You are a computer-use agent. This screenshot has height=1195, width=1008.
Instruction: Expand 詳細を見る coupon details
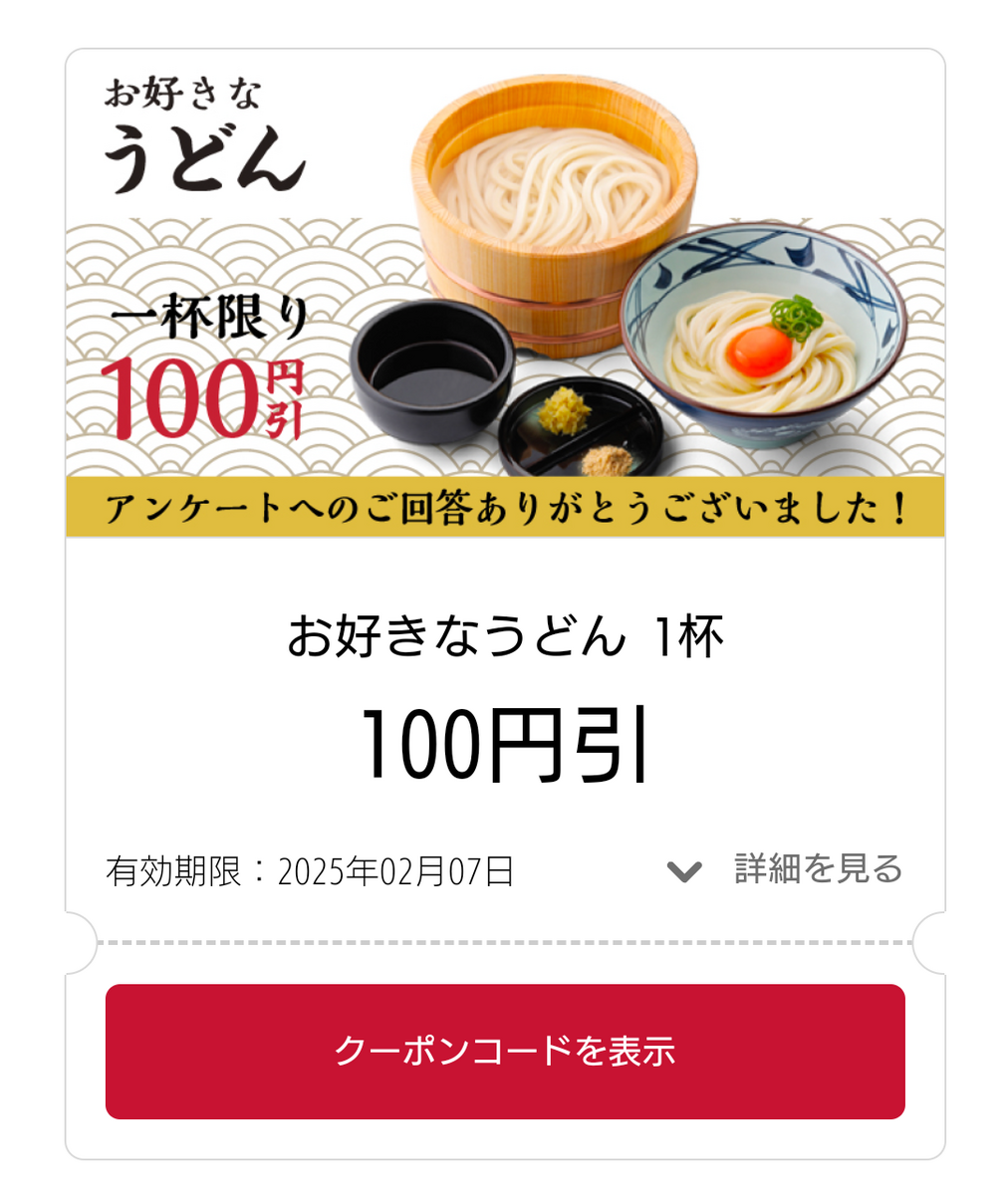point(786,869)
